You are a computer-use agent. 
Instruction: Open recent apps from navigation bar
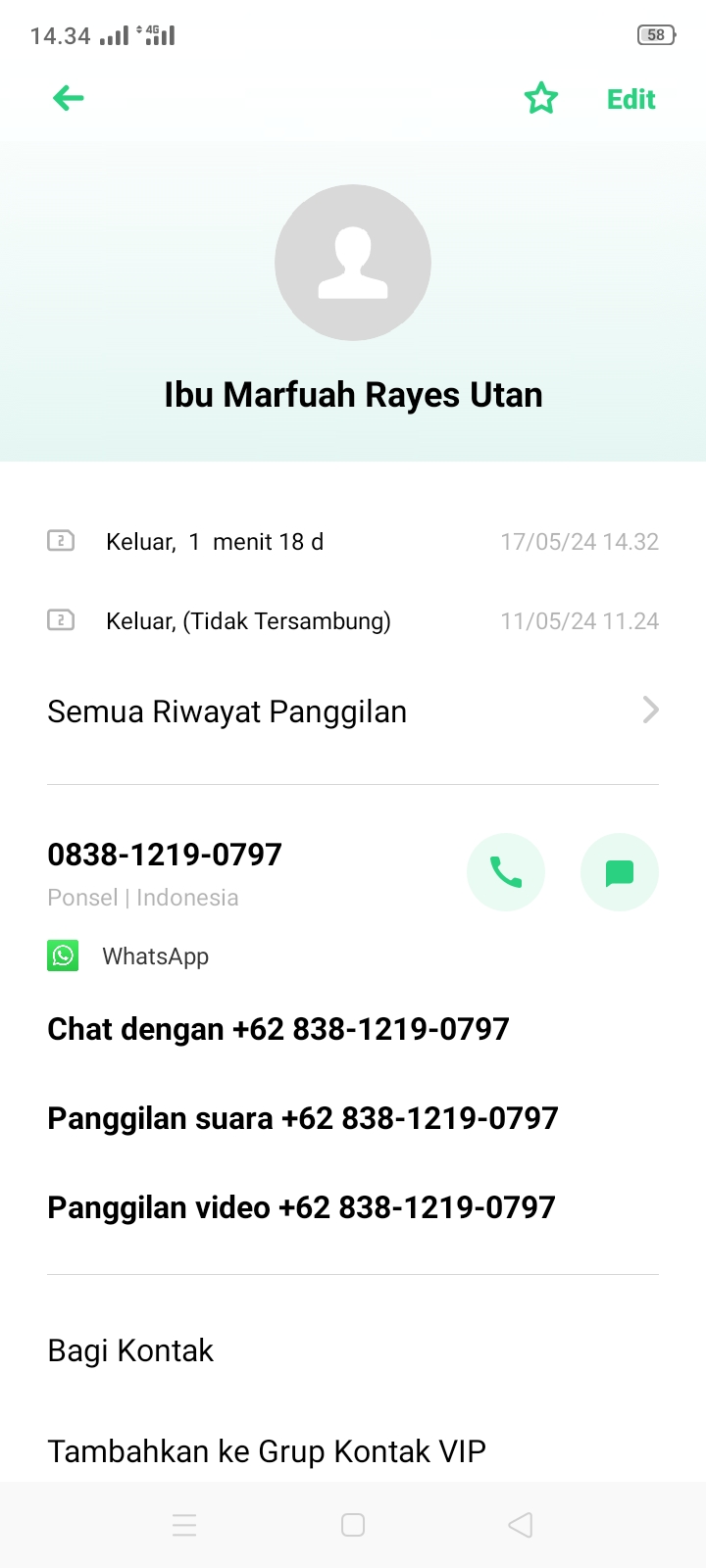[184, 1525]
